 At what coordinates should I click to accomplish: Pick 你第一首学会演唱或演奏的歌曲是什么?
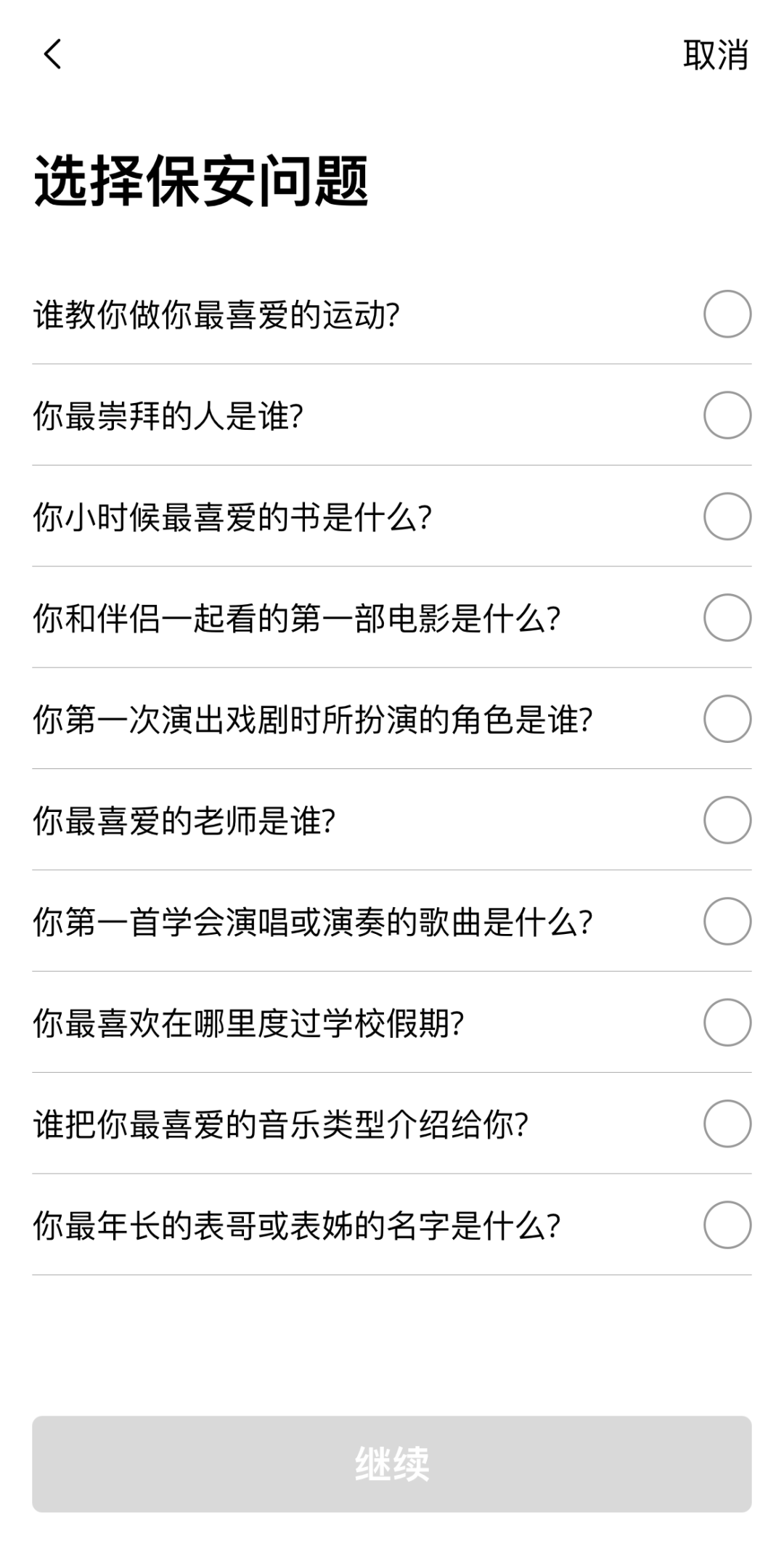pyautogui.click(x=727, y=922)
